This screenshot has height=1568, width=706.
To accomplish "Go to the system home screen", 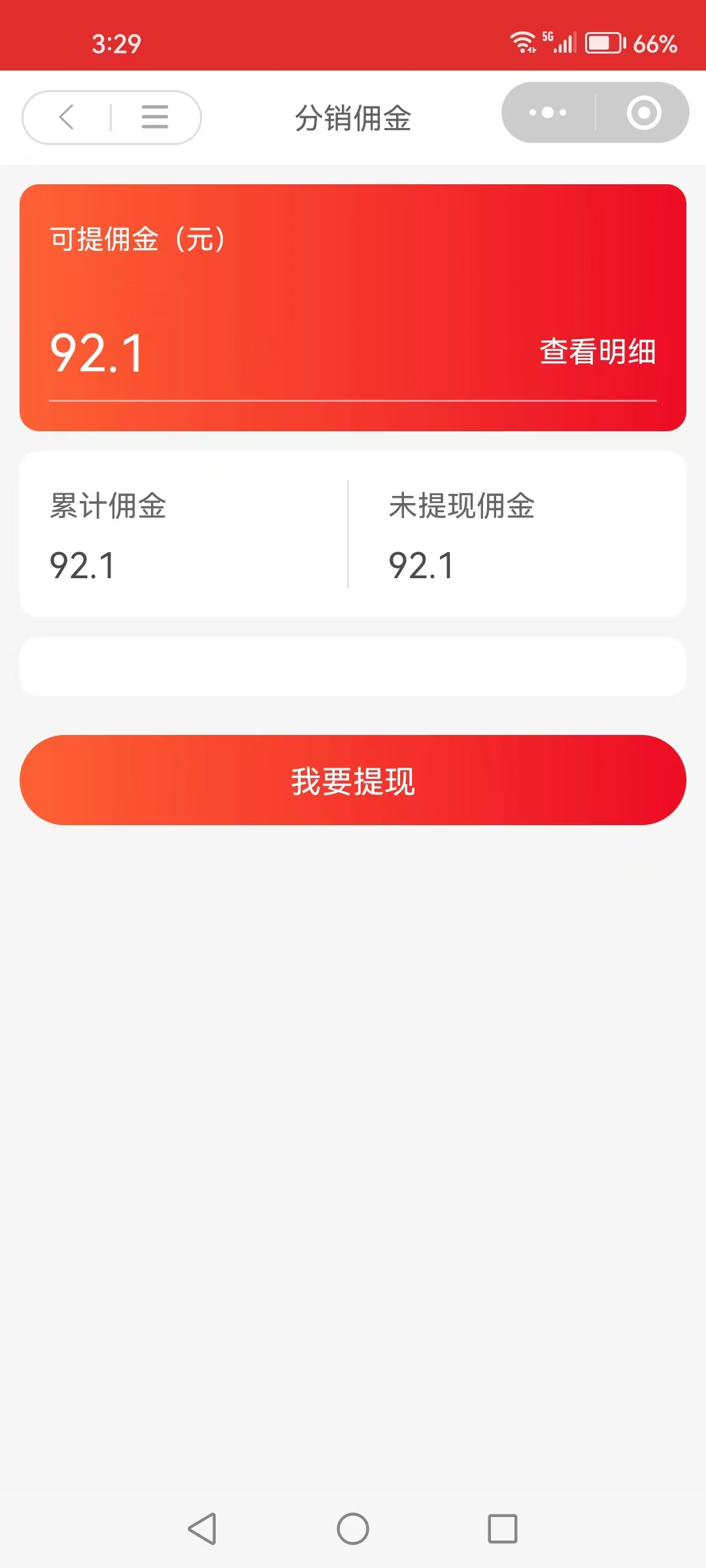I will [353, 1529].
